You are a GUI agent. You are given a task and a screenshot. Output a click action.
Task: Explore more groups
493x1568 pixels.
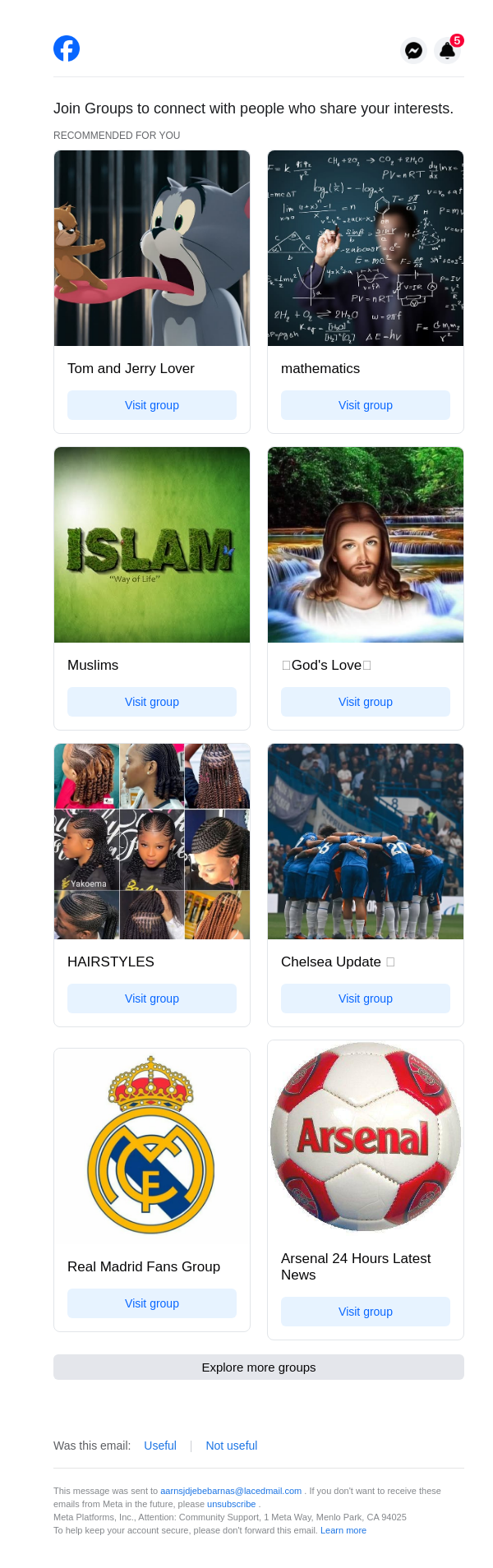coord(259,1367)
